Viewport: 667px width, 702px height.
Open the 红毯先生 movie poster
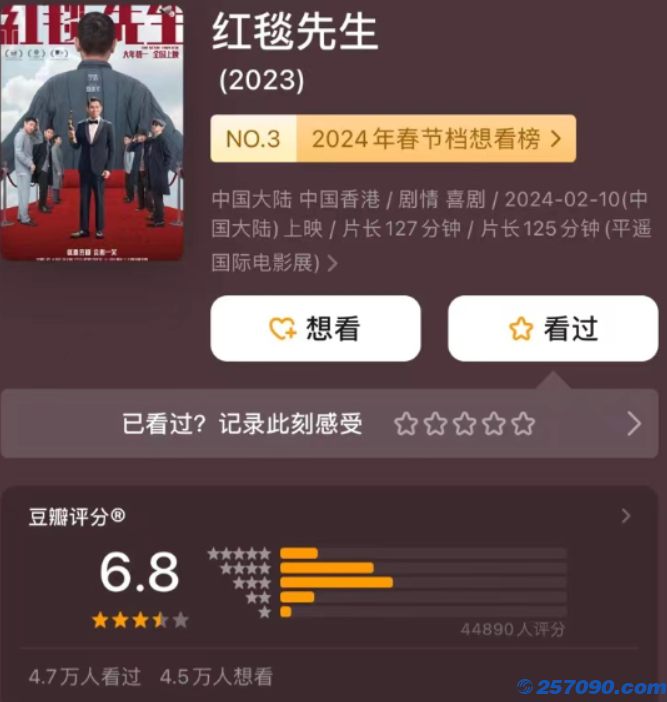[x=92, y=130]
